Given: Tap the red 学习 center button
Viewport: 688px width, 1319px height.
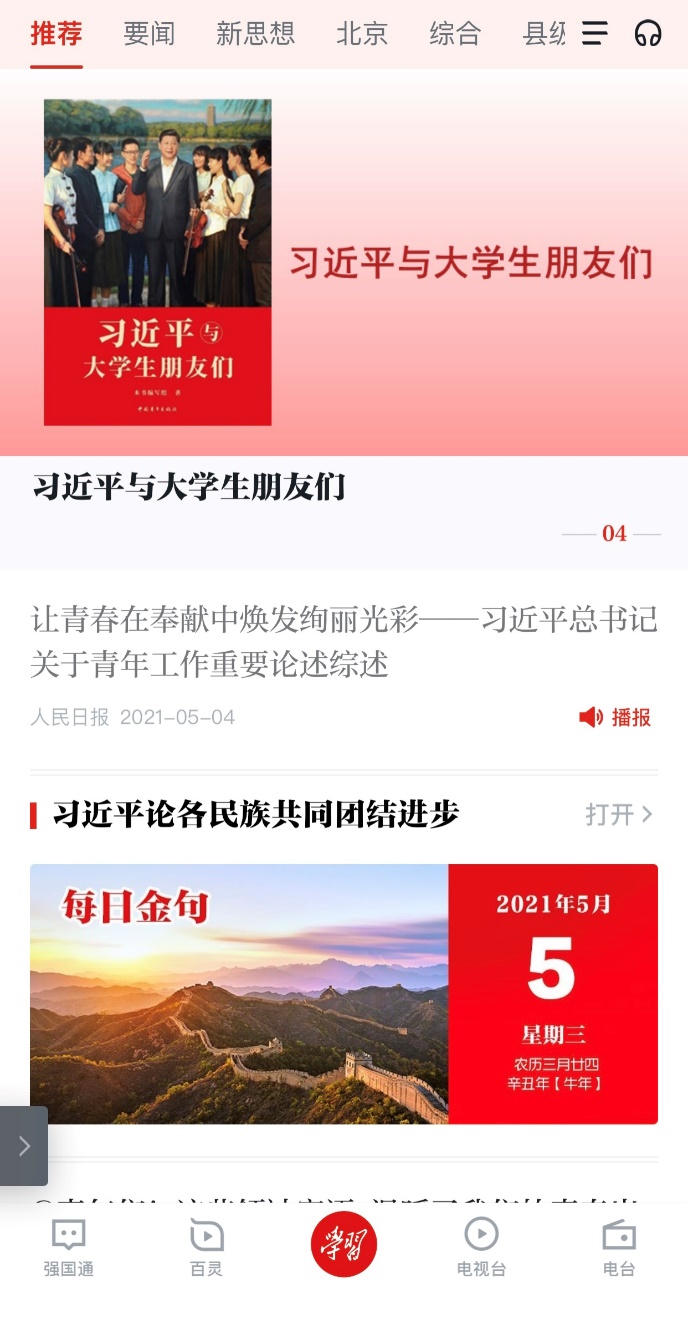Looking at the screenshot, I should [x=344, y=1244].
